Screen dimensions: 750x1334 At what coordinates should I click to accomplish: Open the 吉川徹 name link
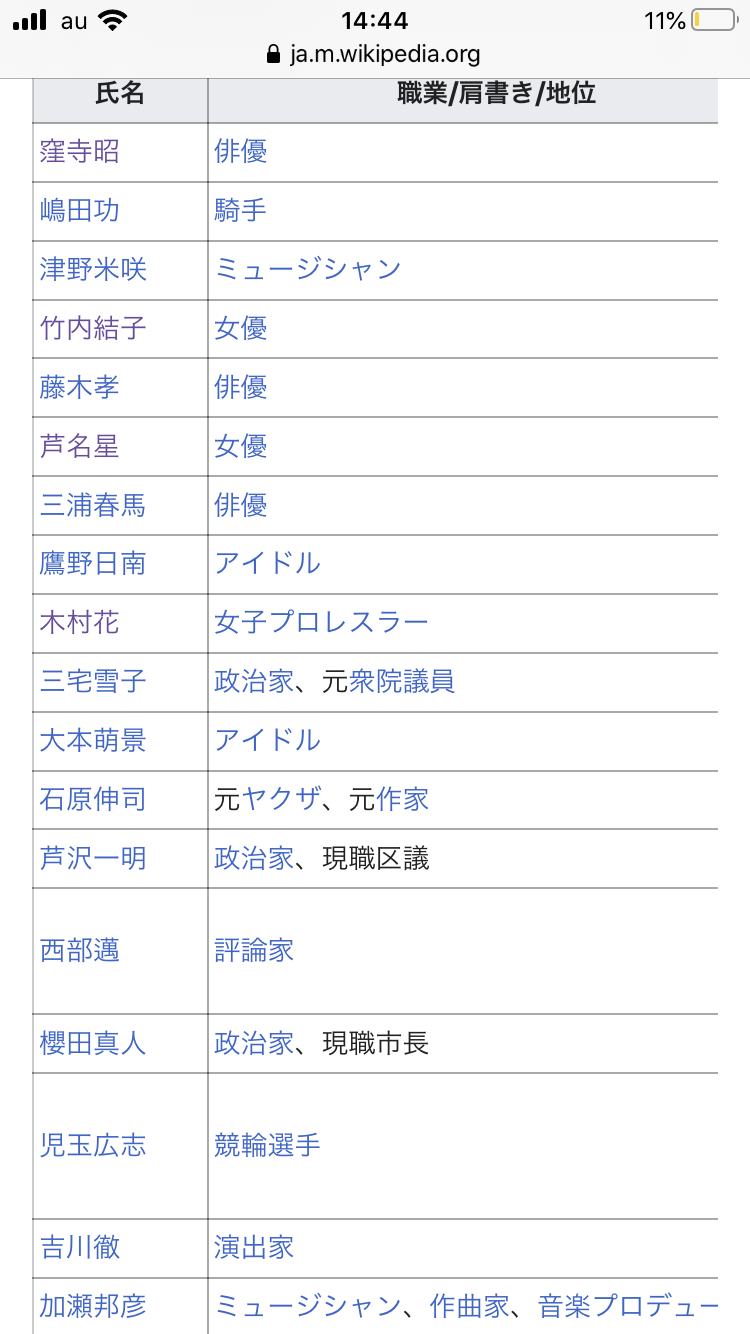click(80, 1247)
